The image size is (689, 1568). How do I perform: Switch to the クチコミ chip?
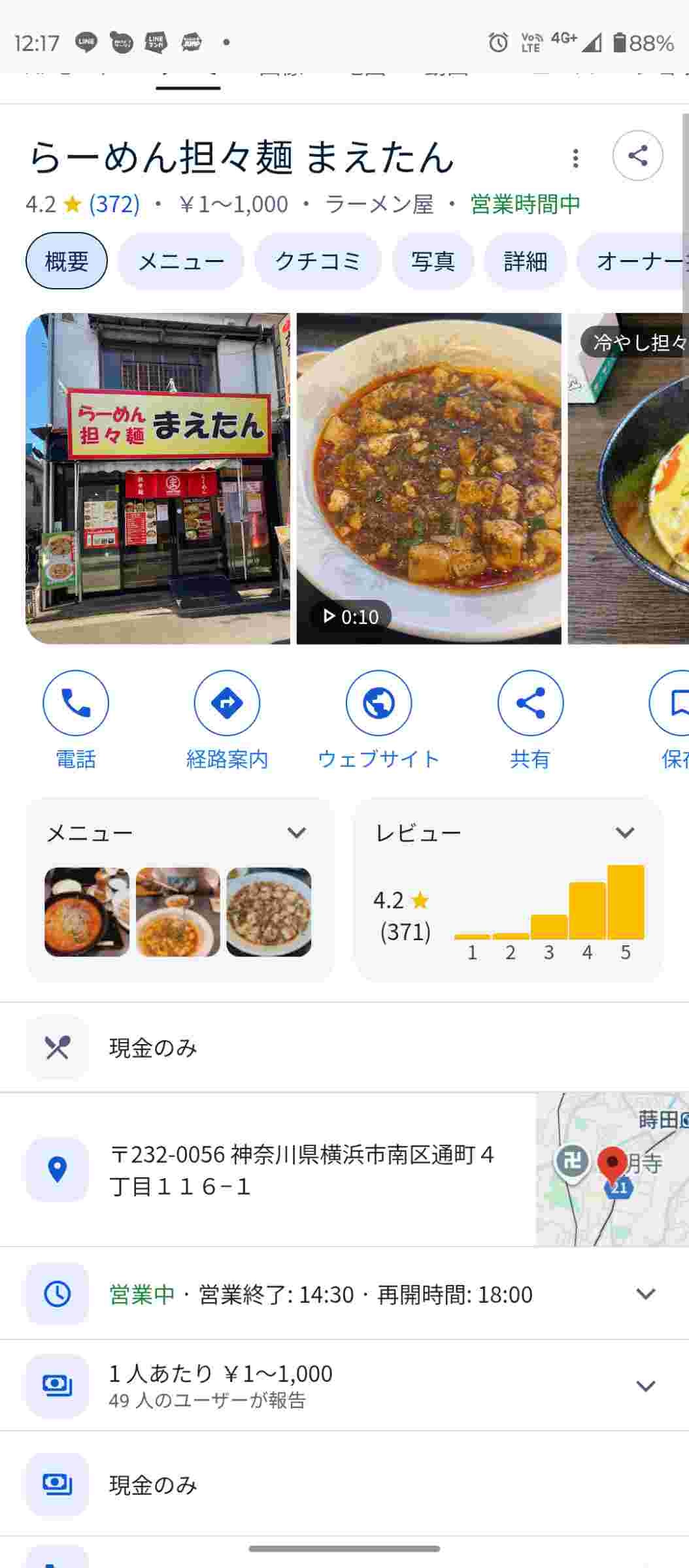click(x=318, y=261)
